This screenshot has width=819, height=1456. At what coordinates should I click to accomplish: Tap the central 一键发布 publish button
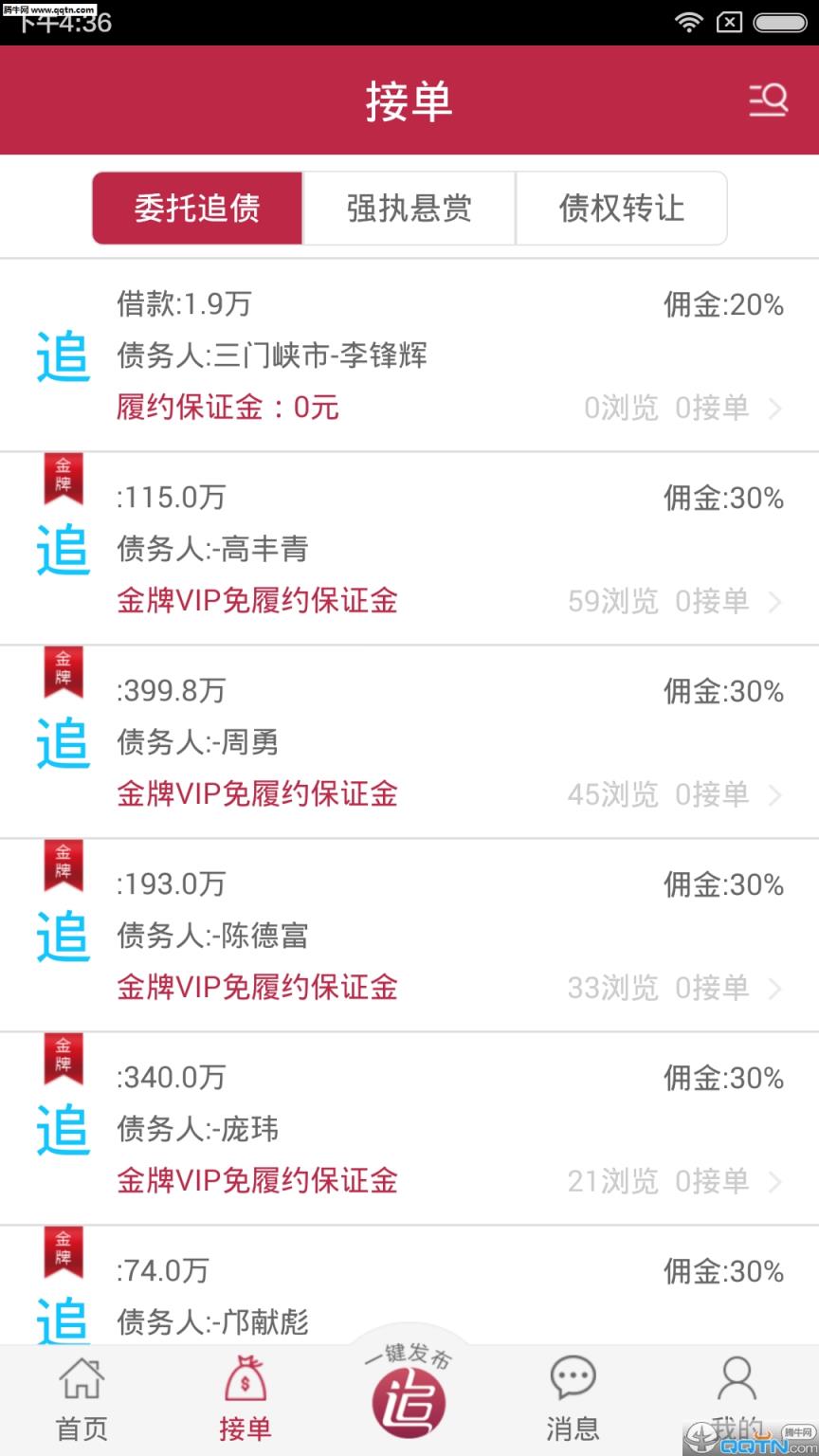pos(409,1403)
